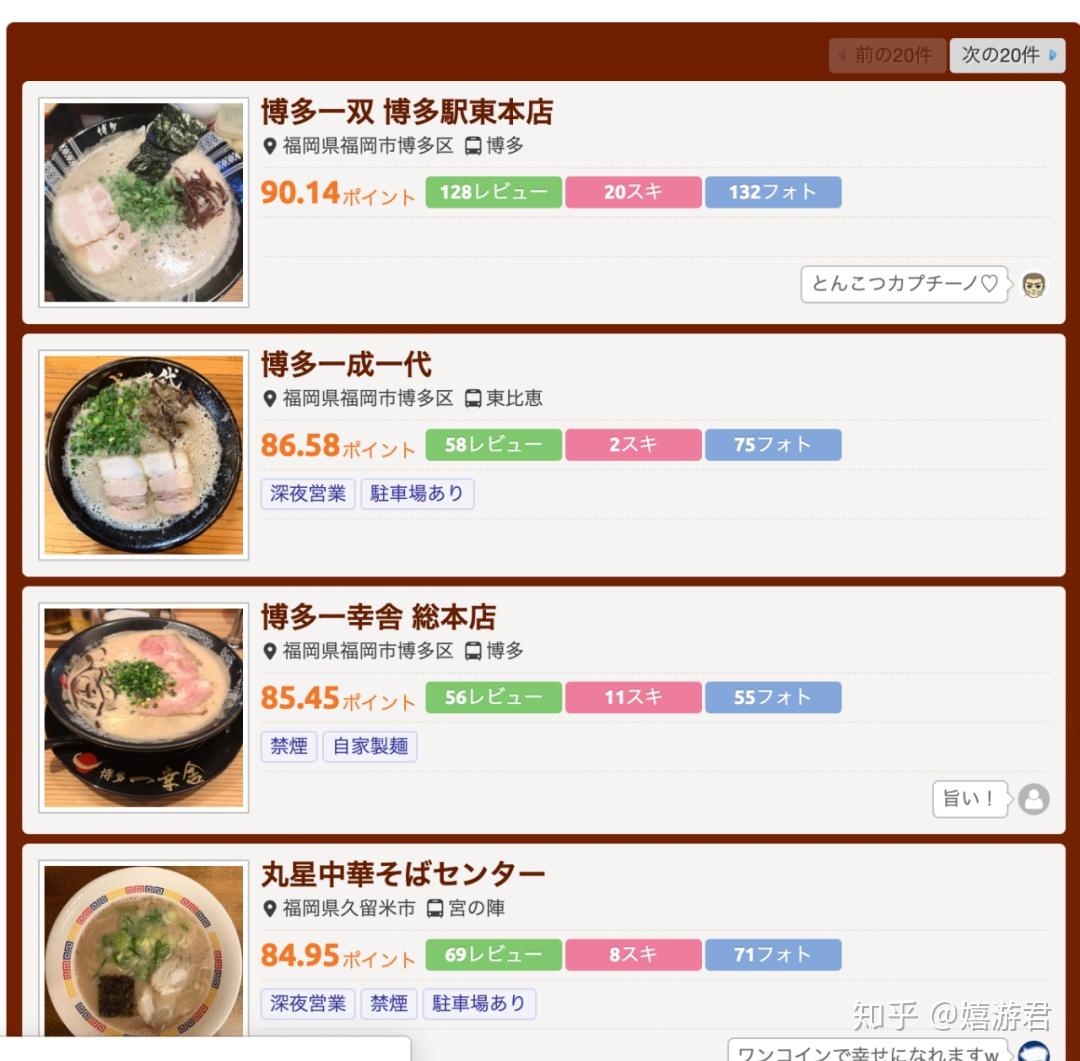Open 博多一幸舎 総本店 shop page
Viewport: 1080px width, 1061px height.
[x=378, y=617]
